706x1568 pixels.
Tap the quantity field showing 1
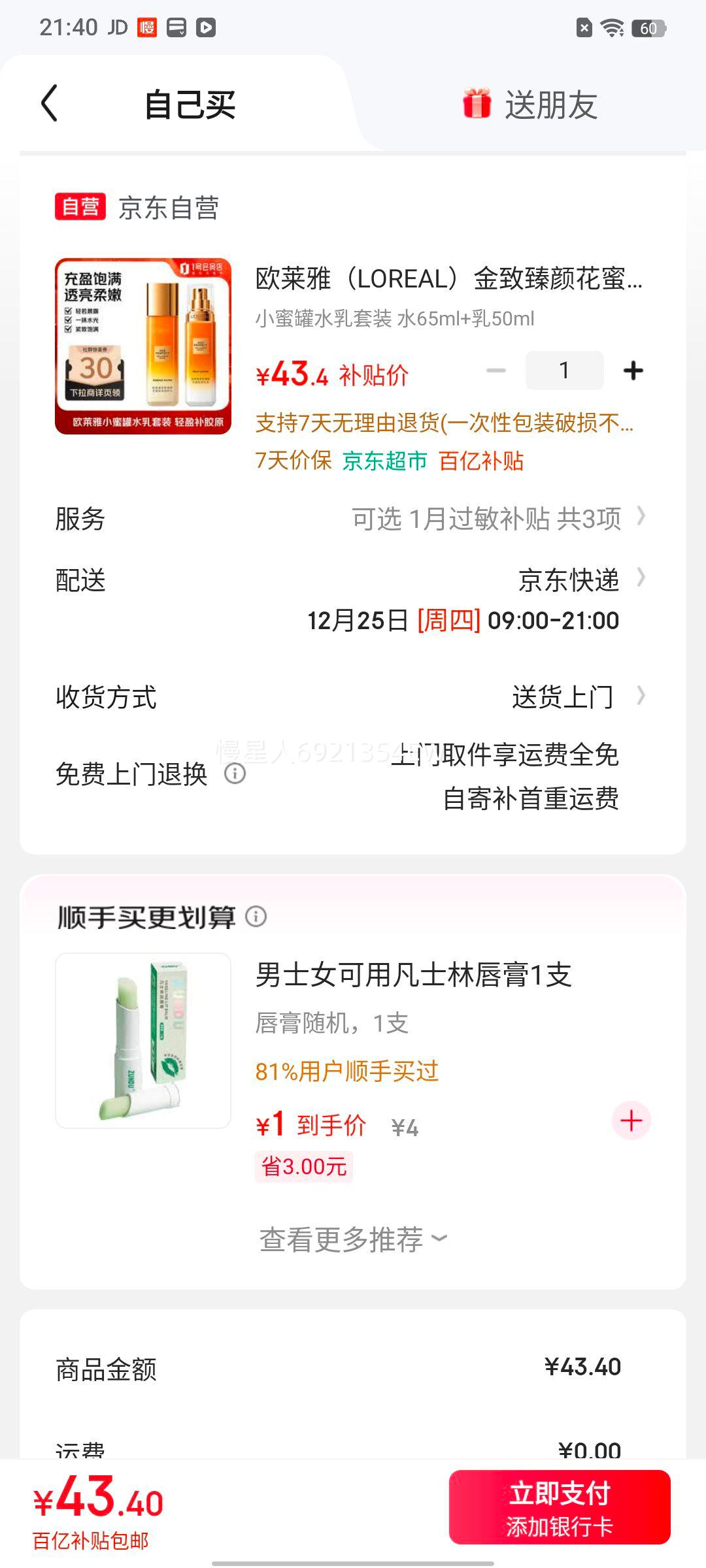(x=563, y=370)
